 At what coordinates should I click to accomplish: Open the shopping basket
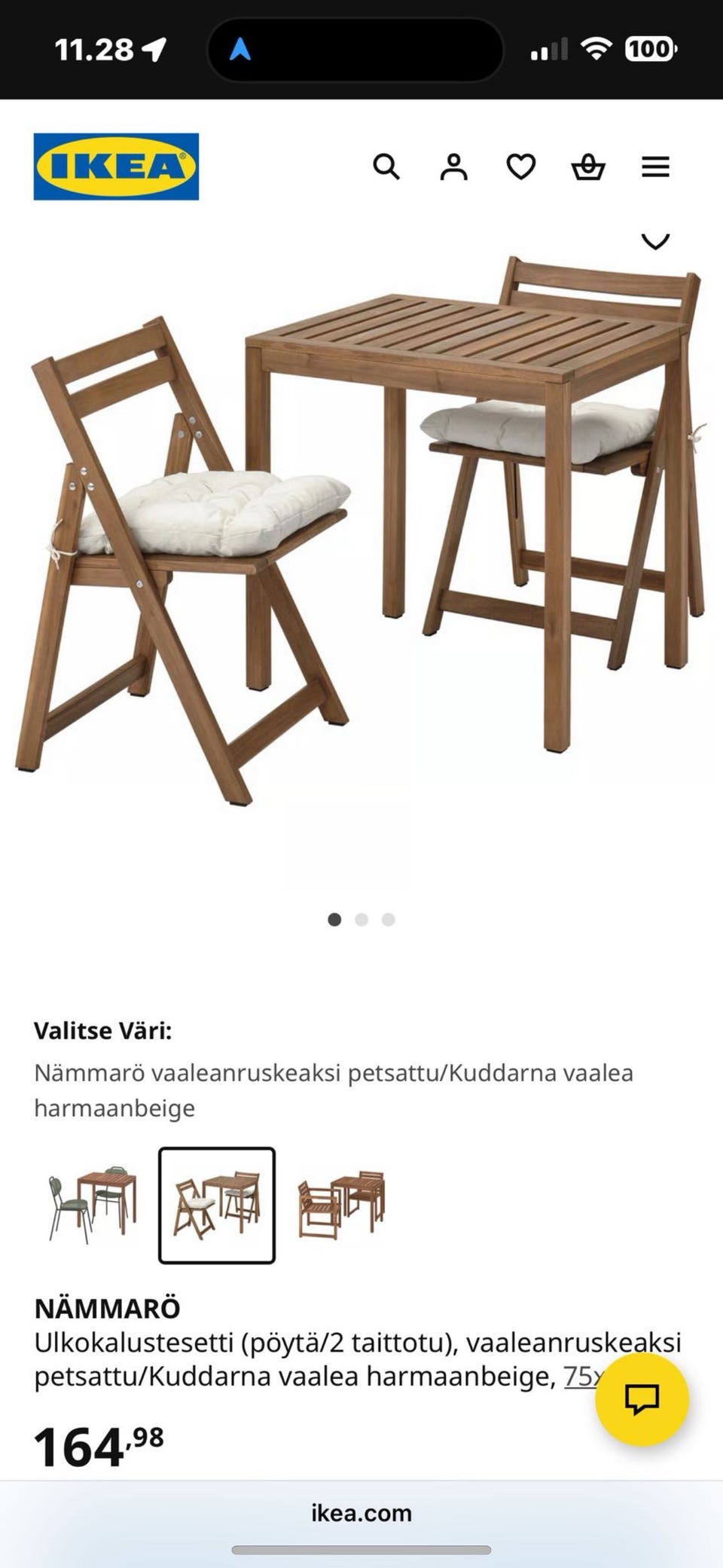[588, 167]
